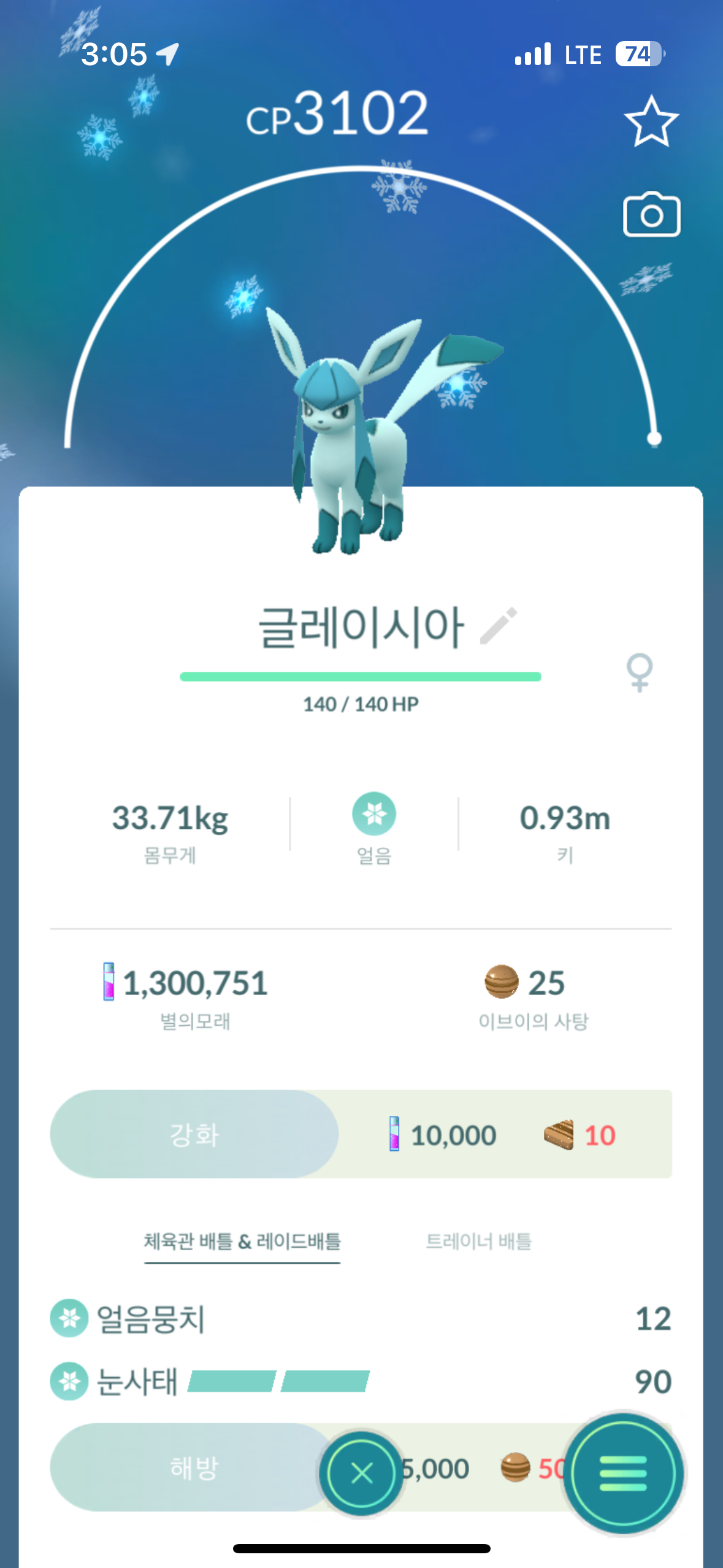Open the AR camera icon
This screenshot has height=1568, width=723.
[x=651, y=215]
